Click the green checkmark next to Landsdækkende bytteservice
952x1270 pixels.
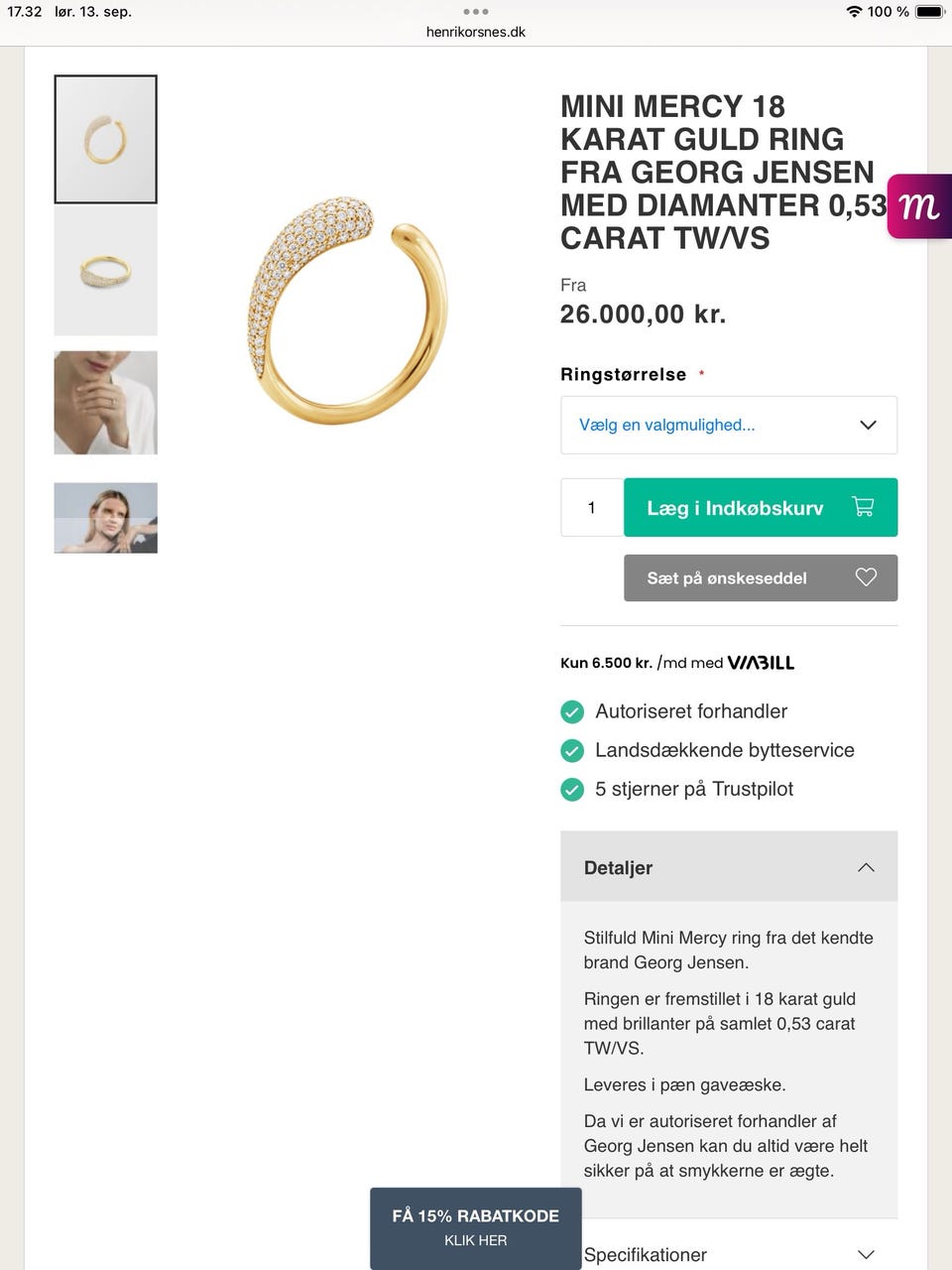[x=572, y=750]
